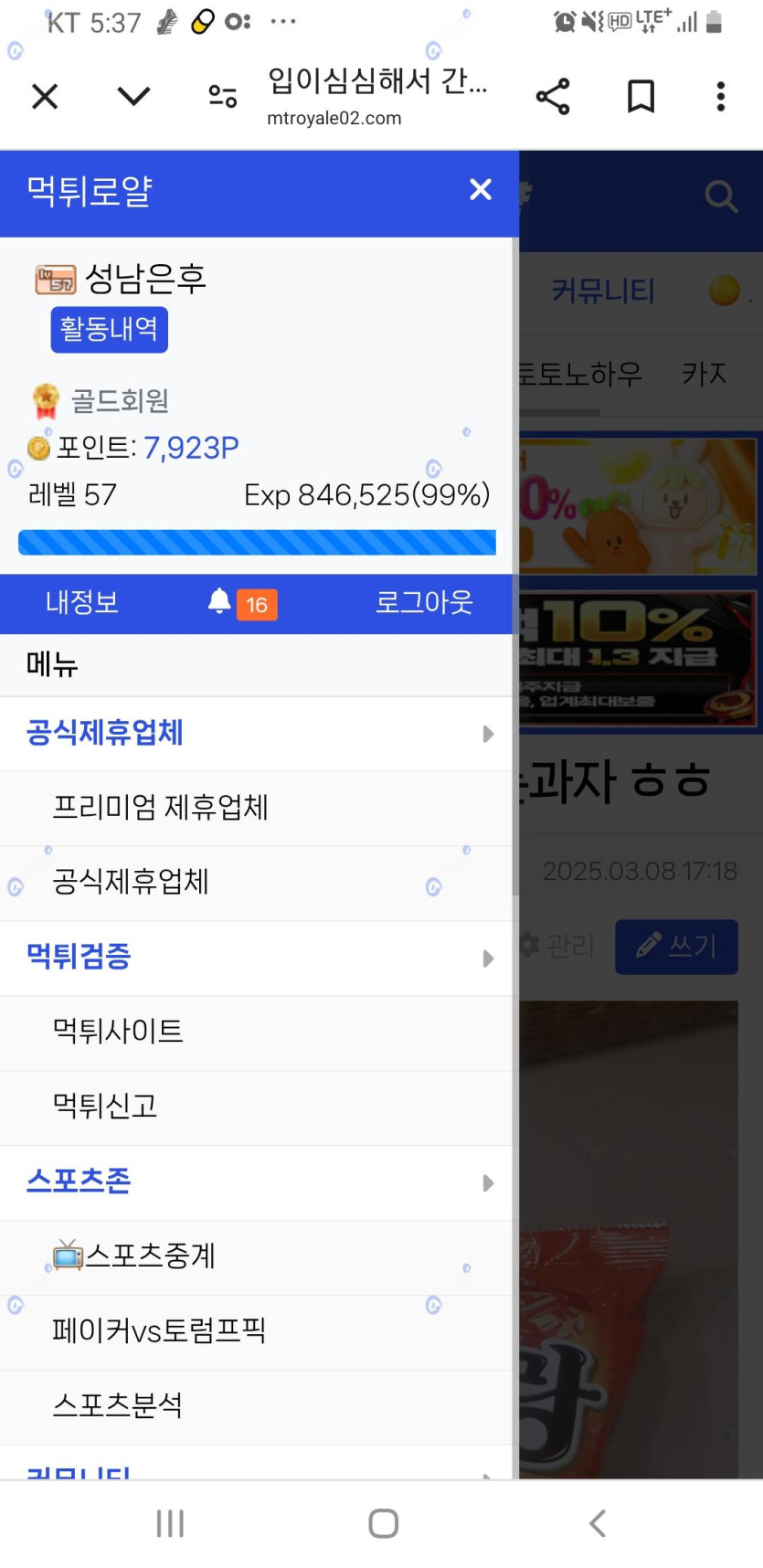Open 활동내역 activity history
This screenshot has width=763, height=1568.
click(x=109, y=329)
